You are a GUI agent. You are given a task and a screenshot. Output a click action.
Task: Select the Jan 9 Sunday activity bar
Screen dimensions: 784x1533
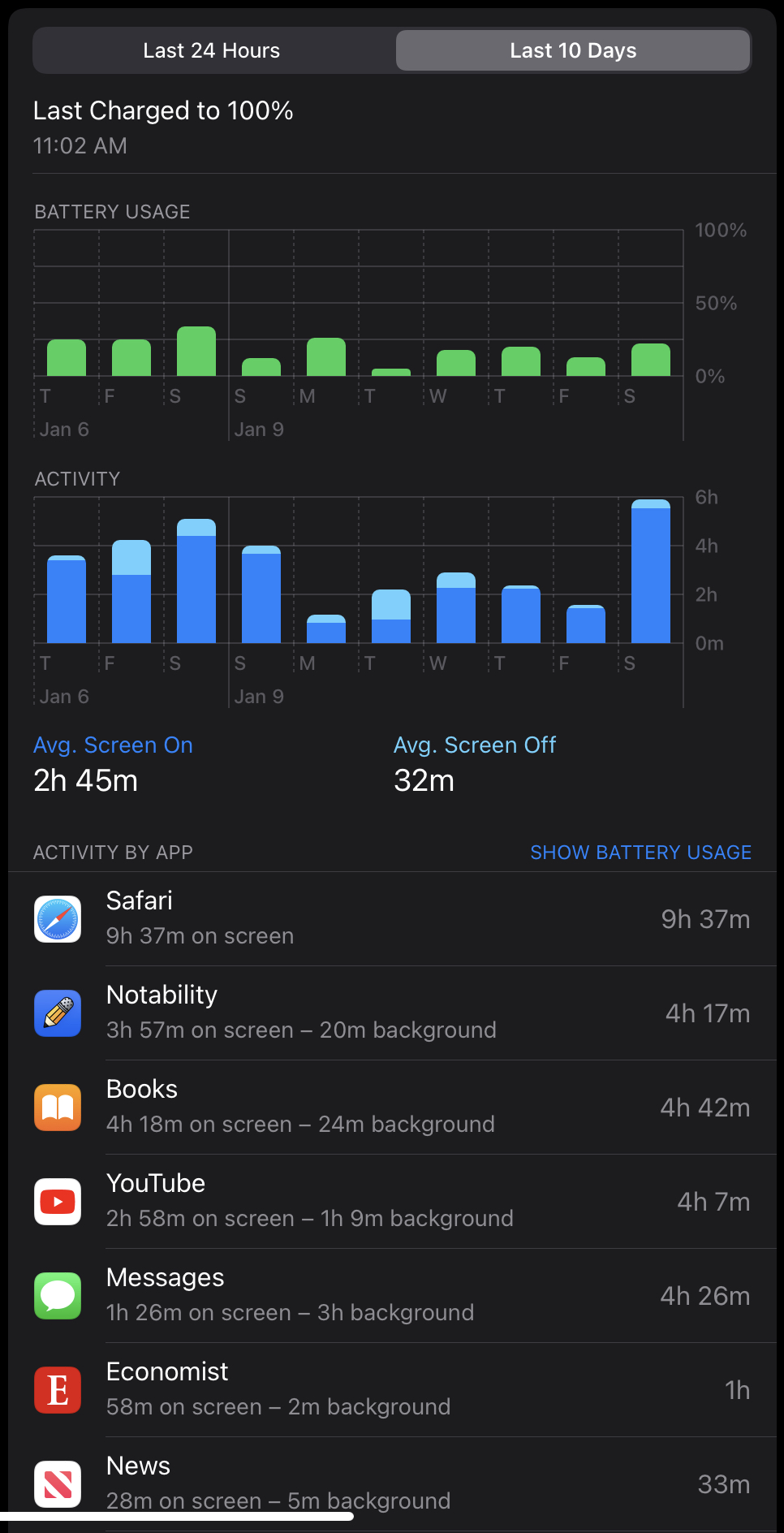(261, 595)
